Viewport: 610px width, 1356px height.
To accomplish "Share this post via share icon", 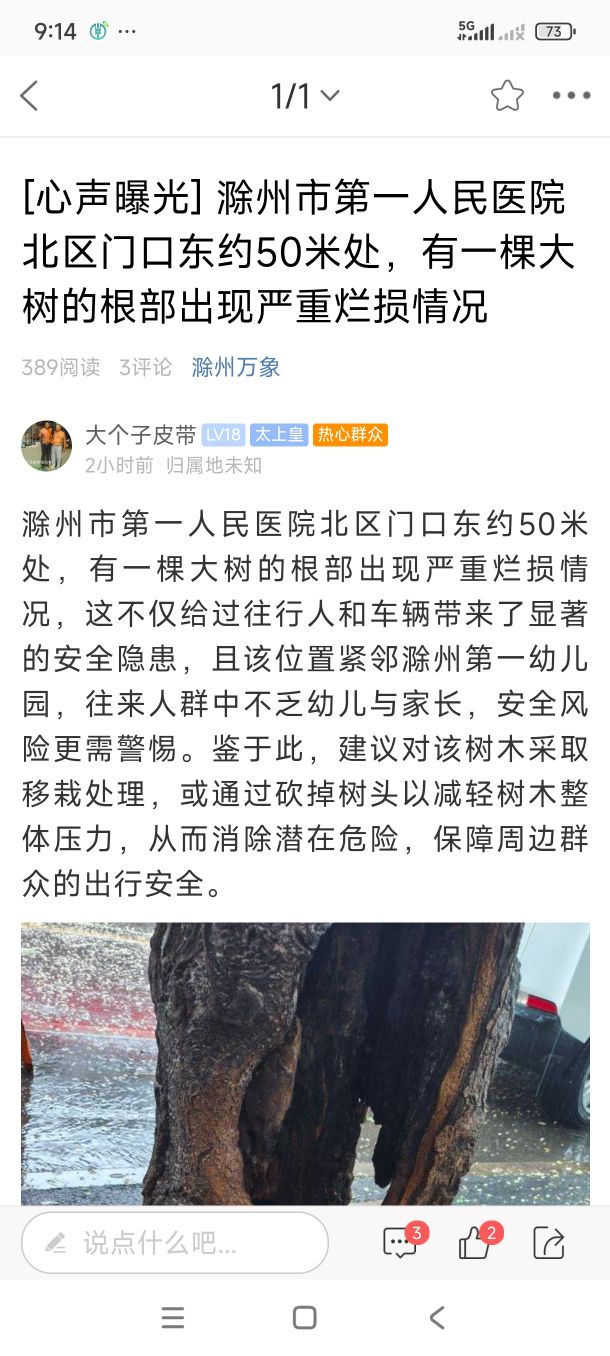I will (549, 1242).
